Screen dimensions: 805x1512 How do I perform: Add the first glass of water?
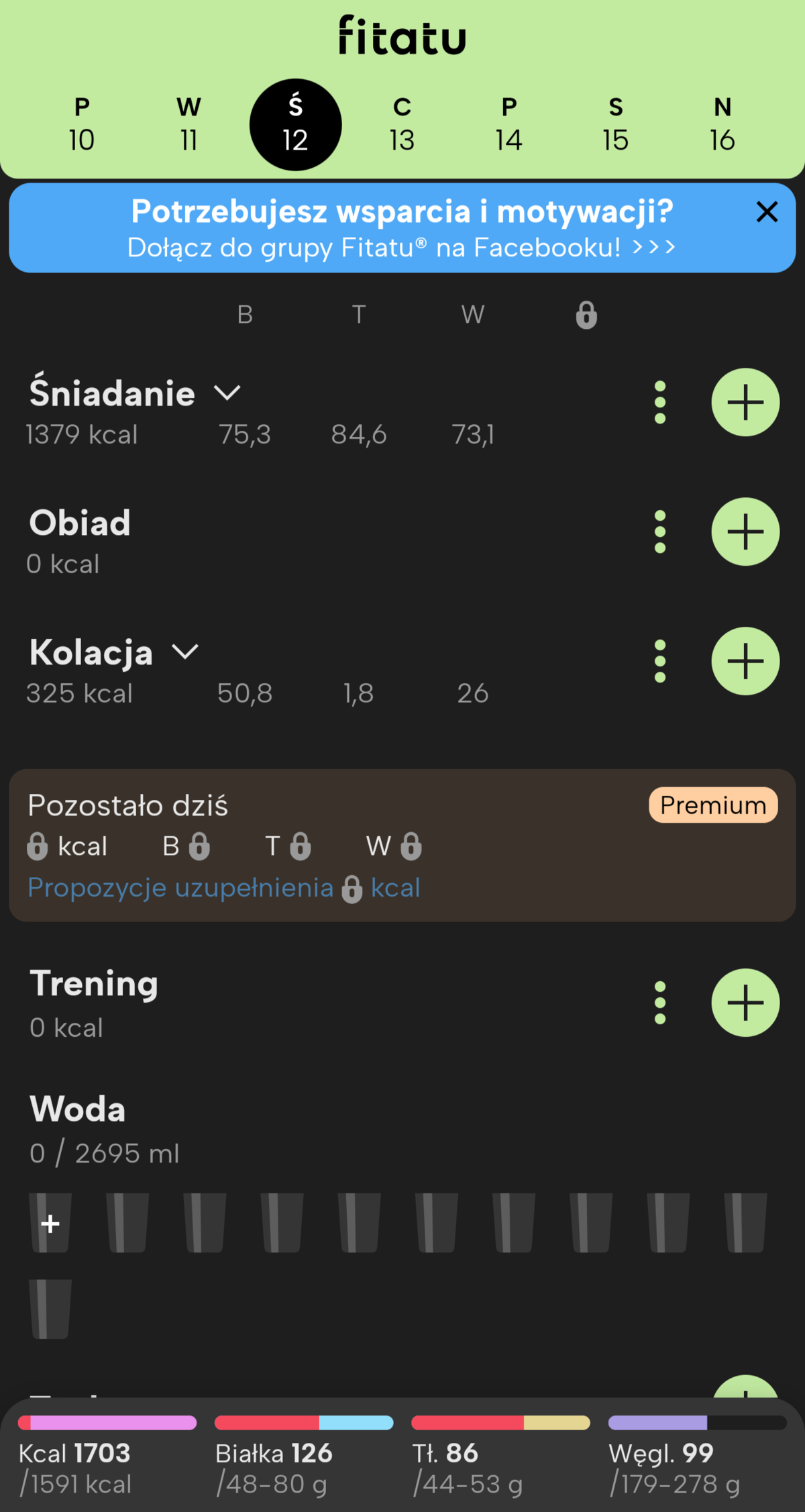[50, 1223]
